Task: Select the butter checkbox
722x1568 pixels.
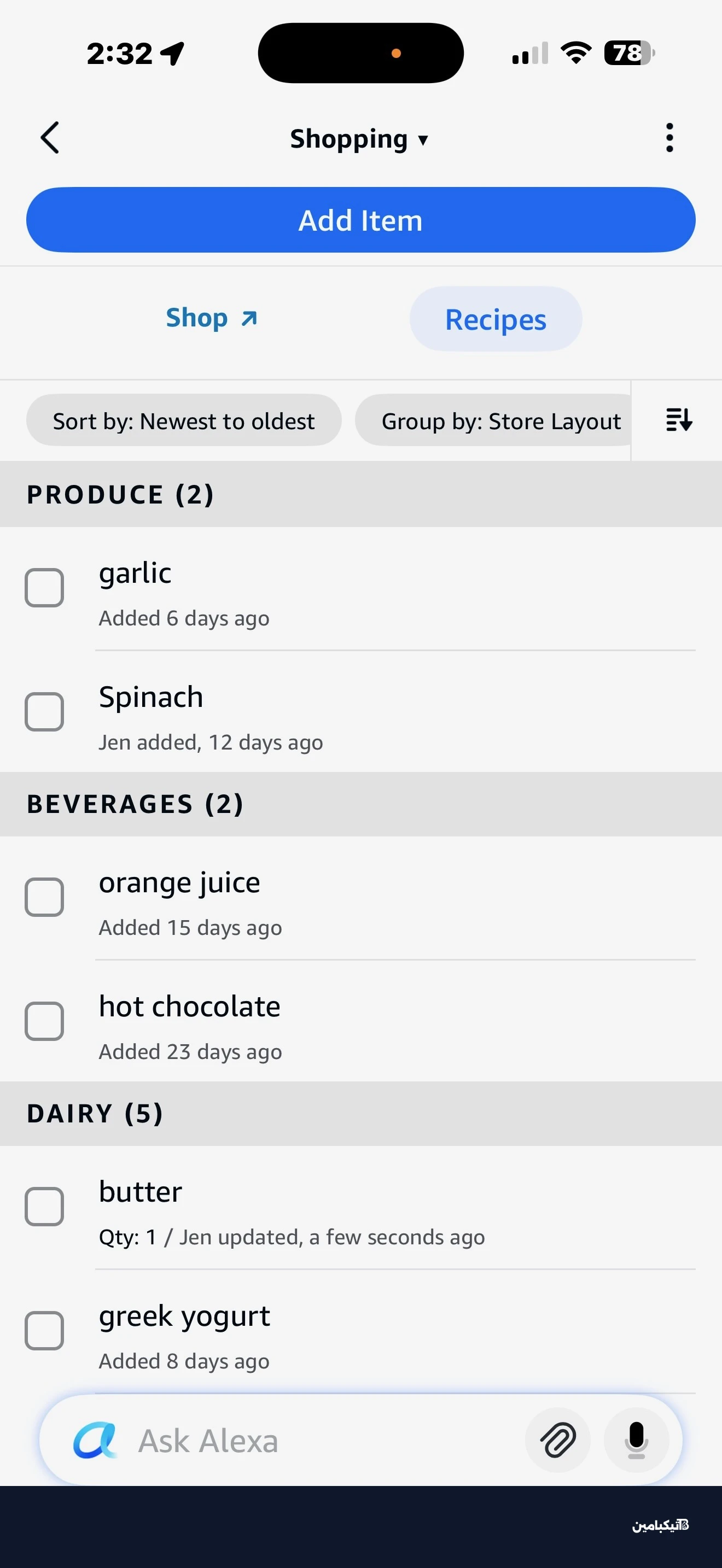Action: 44,1206
